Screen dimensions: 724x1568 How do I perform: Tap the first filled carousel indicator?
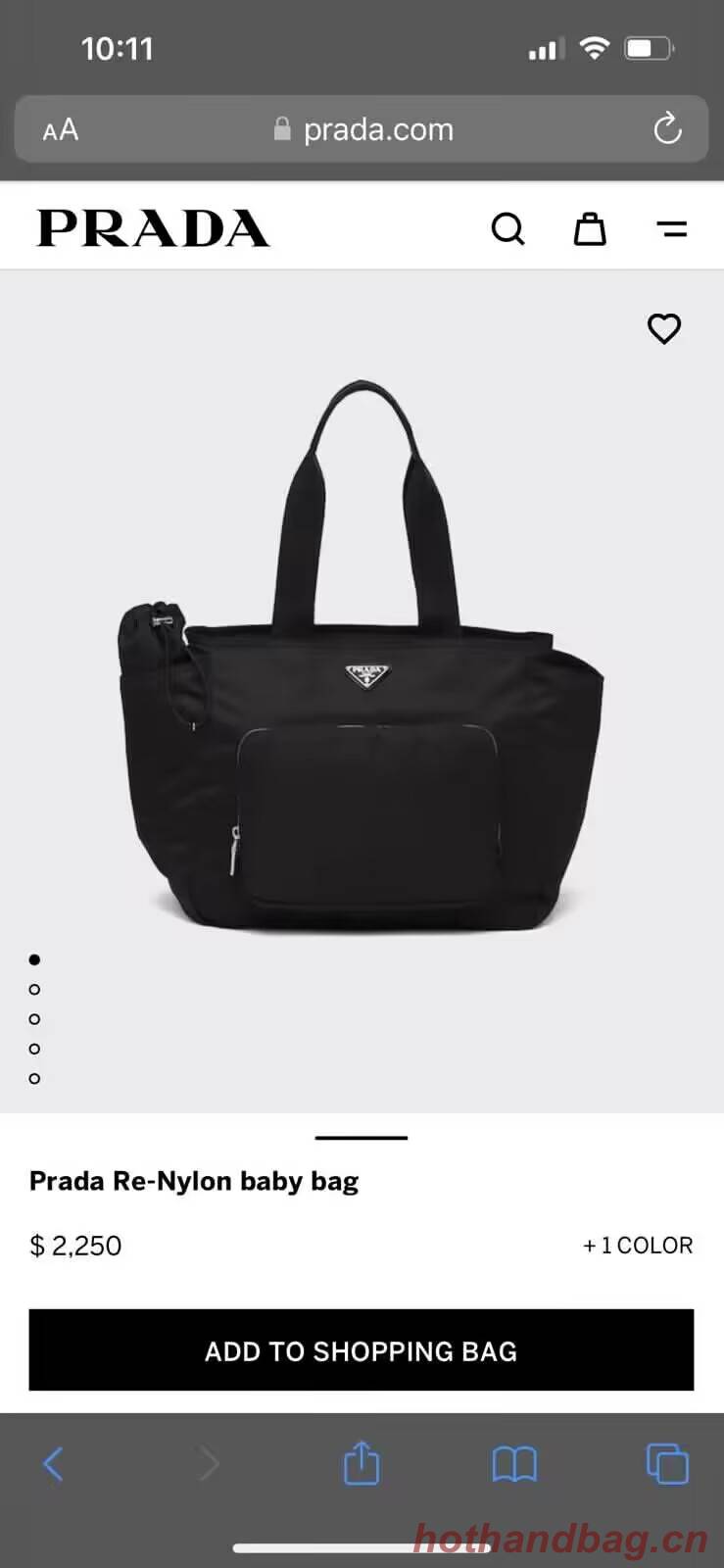coord(35,959)
